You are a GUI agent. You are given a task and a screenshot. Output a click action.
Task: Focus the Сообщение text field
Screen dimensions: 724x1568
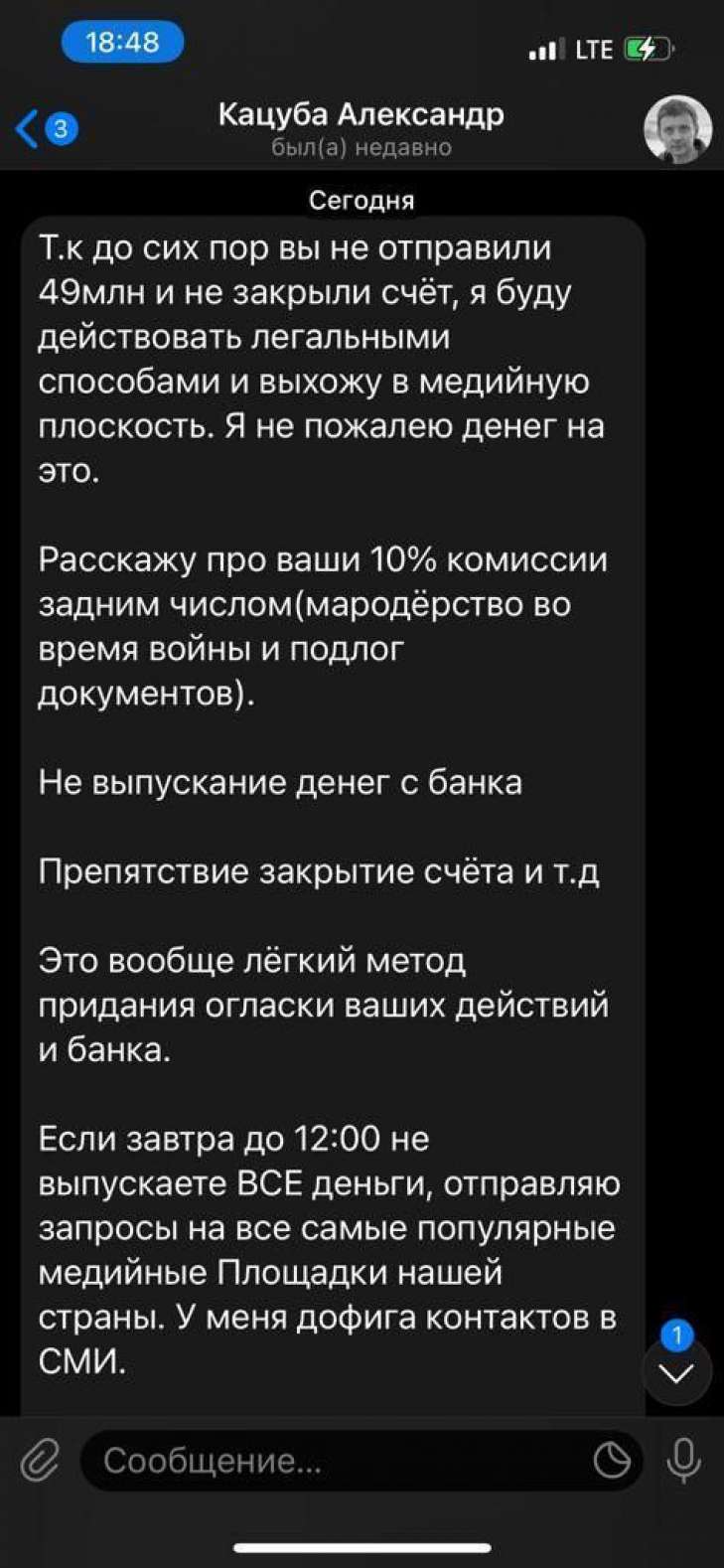click(x=328, y=1461)
